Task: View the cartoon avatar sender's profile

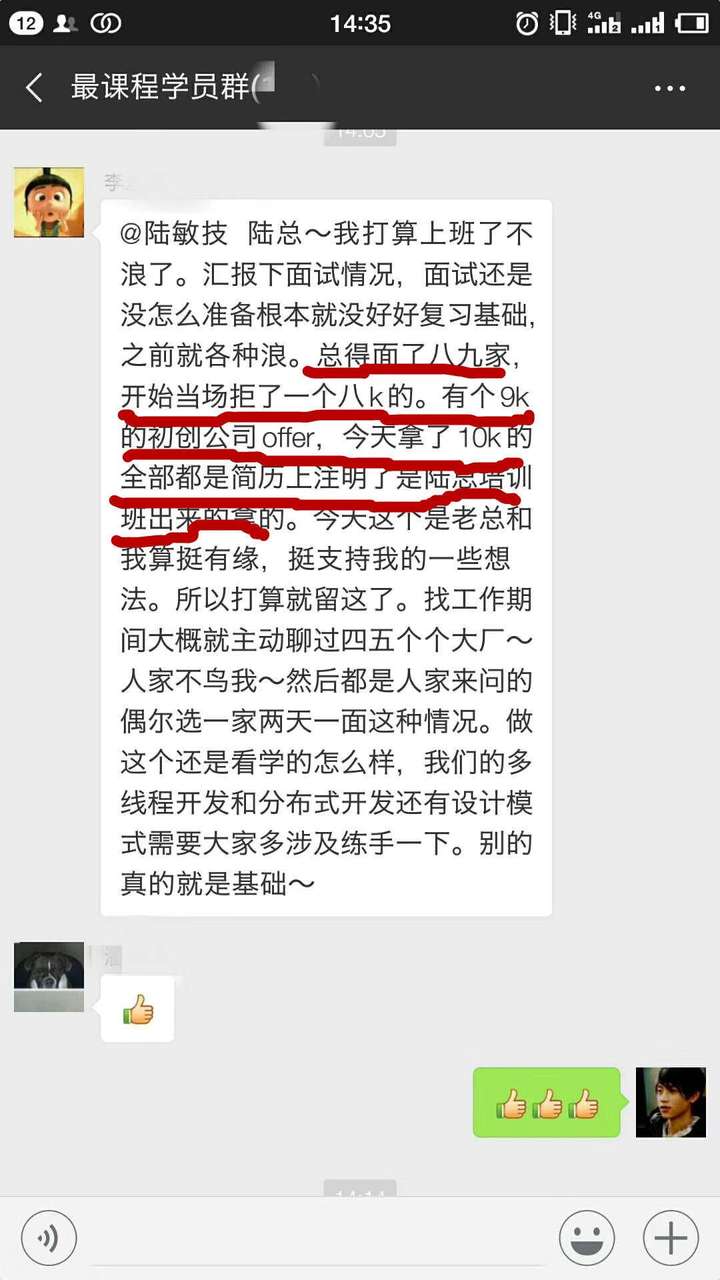Action: coord(48,202)
